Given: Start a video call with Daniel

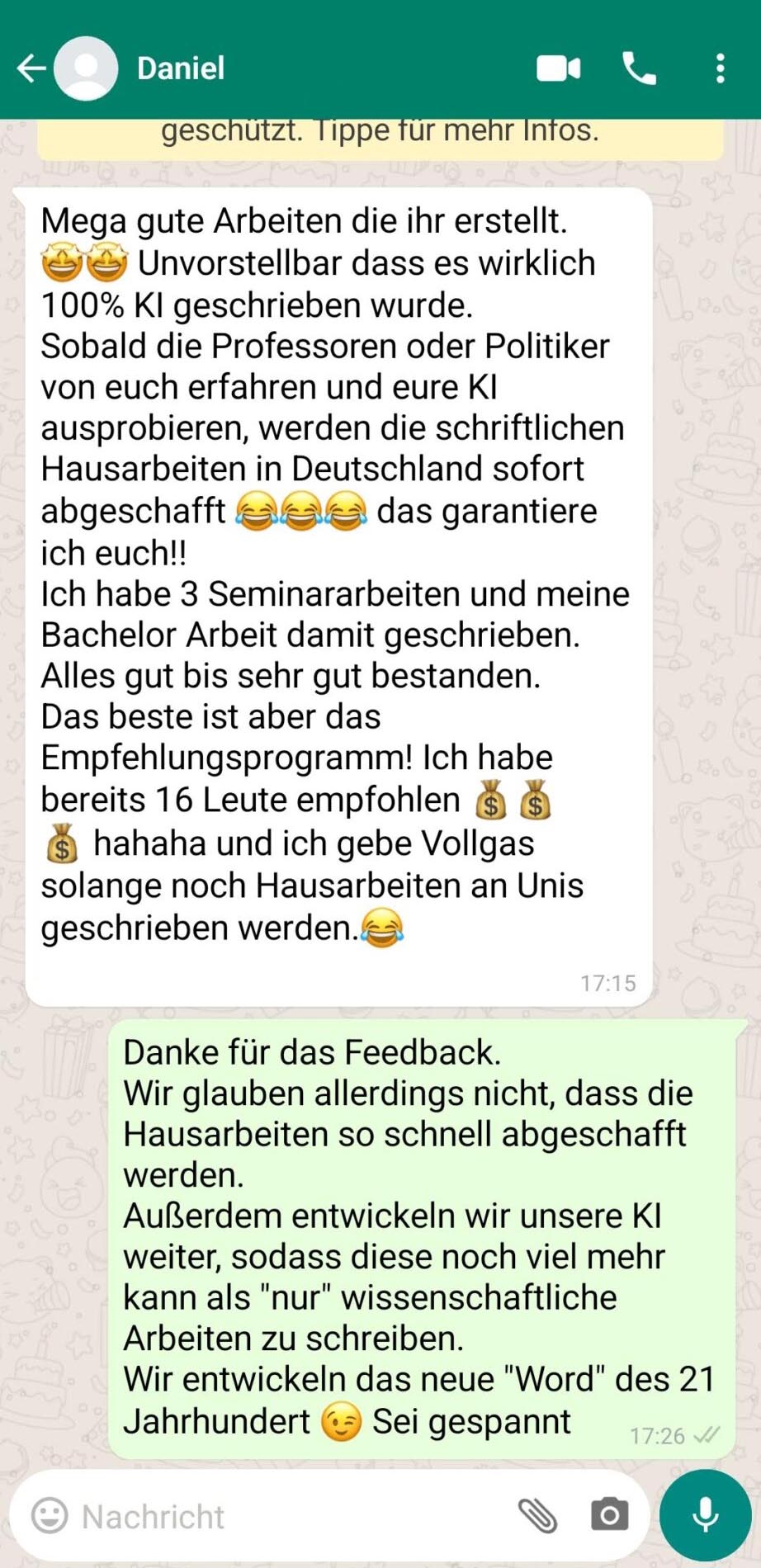Looking at the screenshot, I should coord(558,68).
